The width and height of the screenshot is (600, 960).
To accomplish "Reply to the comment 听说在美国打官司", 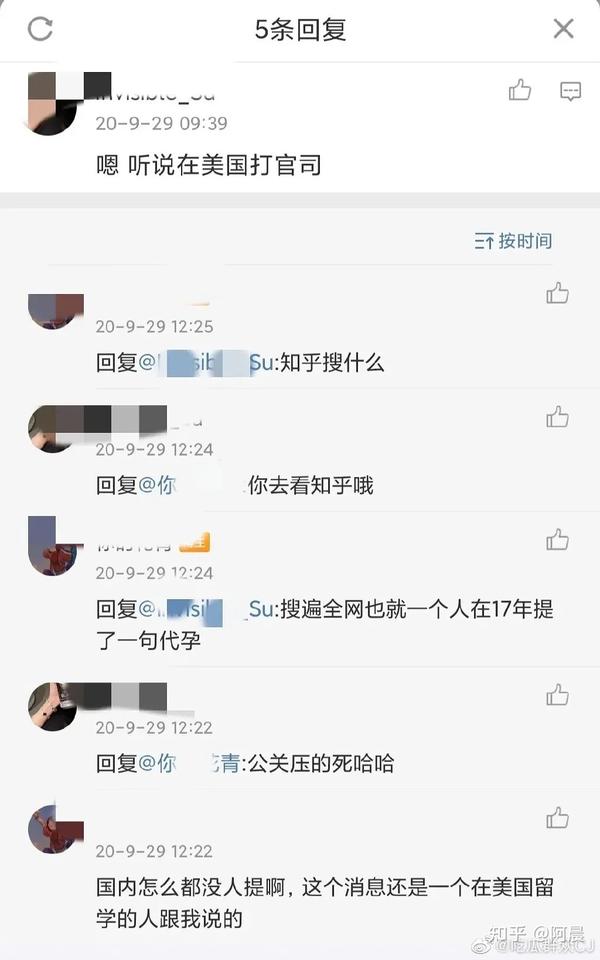I will [x=571, y=91].
